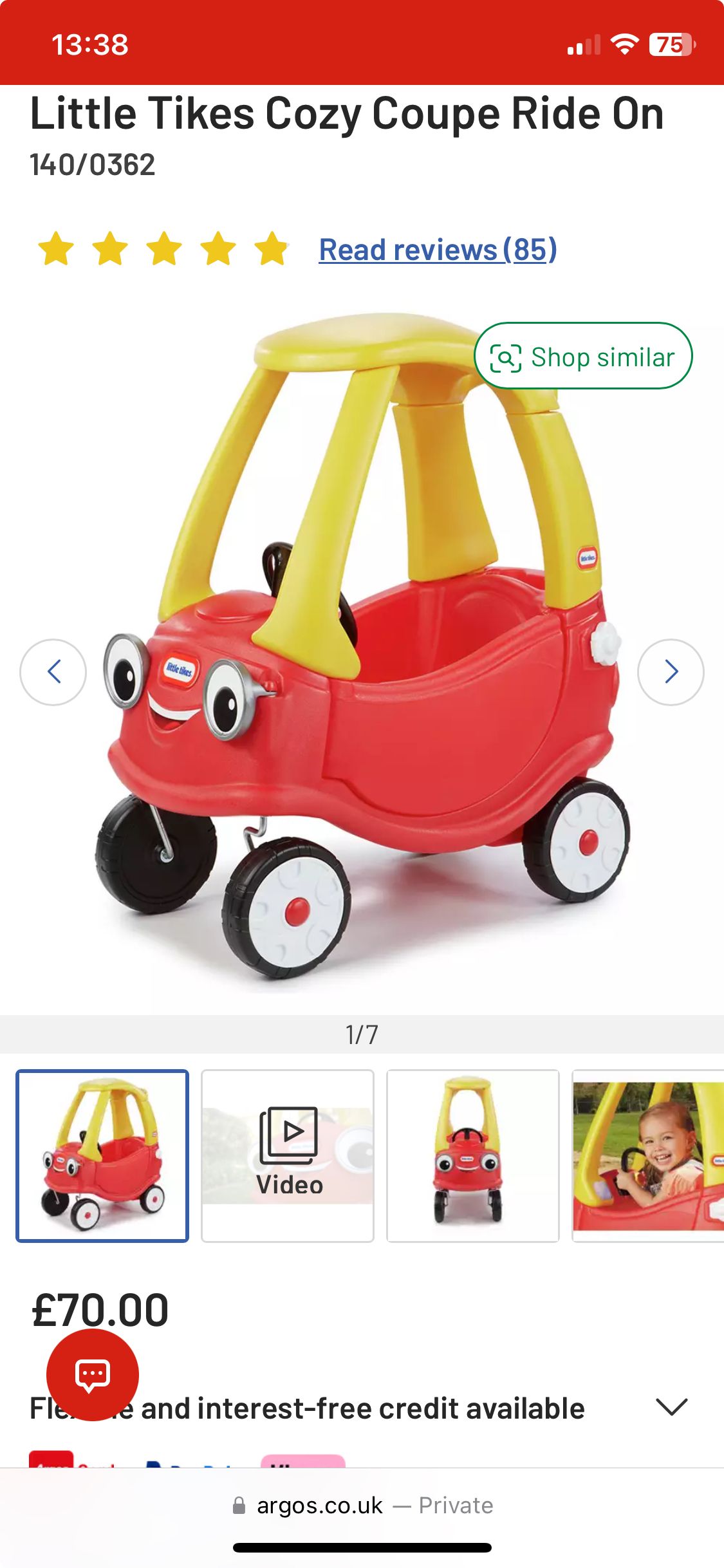The image size is (724, 1568).
Task: Tap the argos.co.uk address bar
Action: (362, 1506)
